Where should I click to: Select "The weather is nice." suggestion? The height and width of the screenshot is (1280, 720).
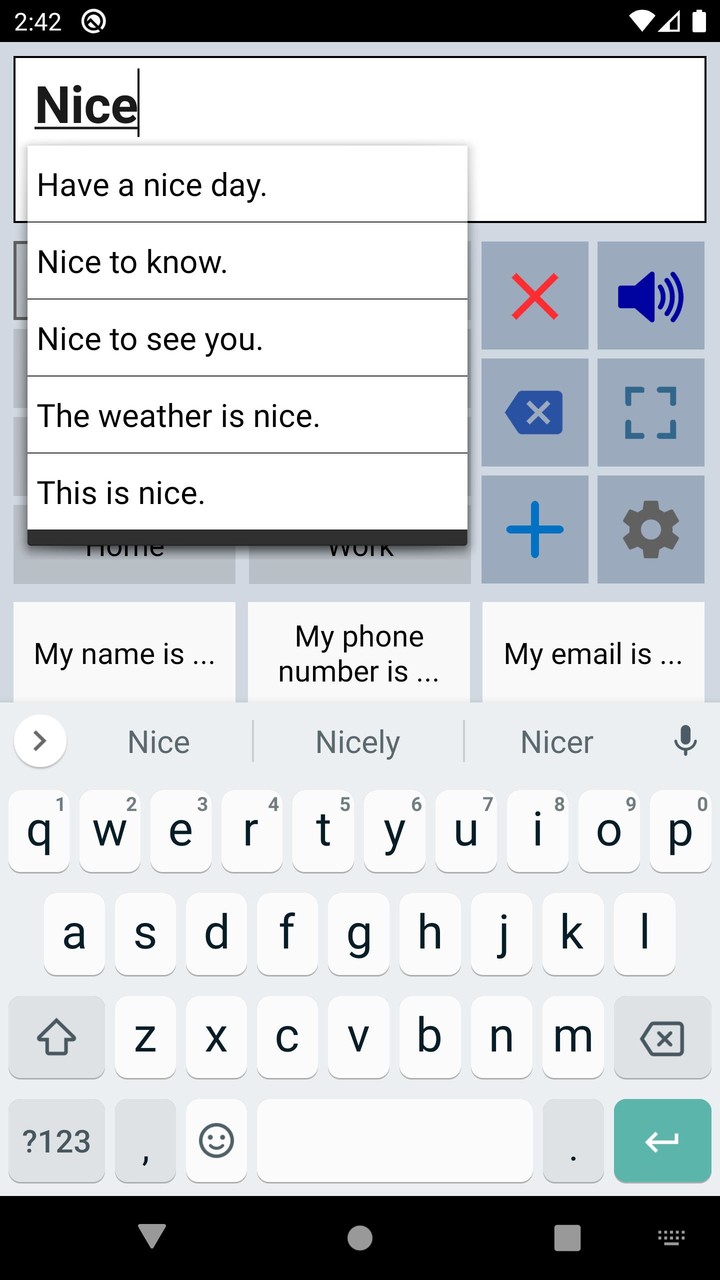(247, 416)
